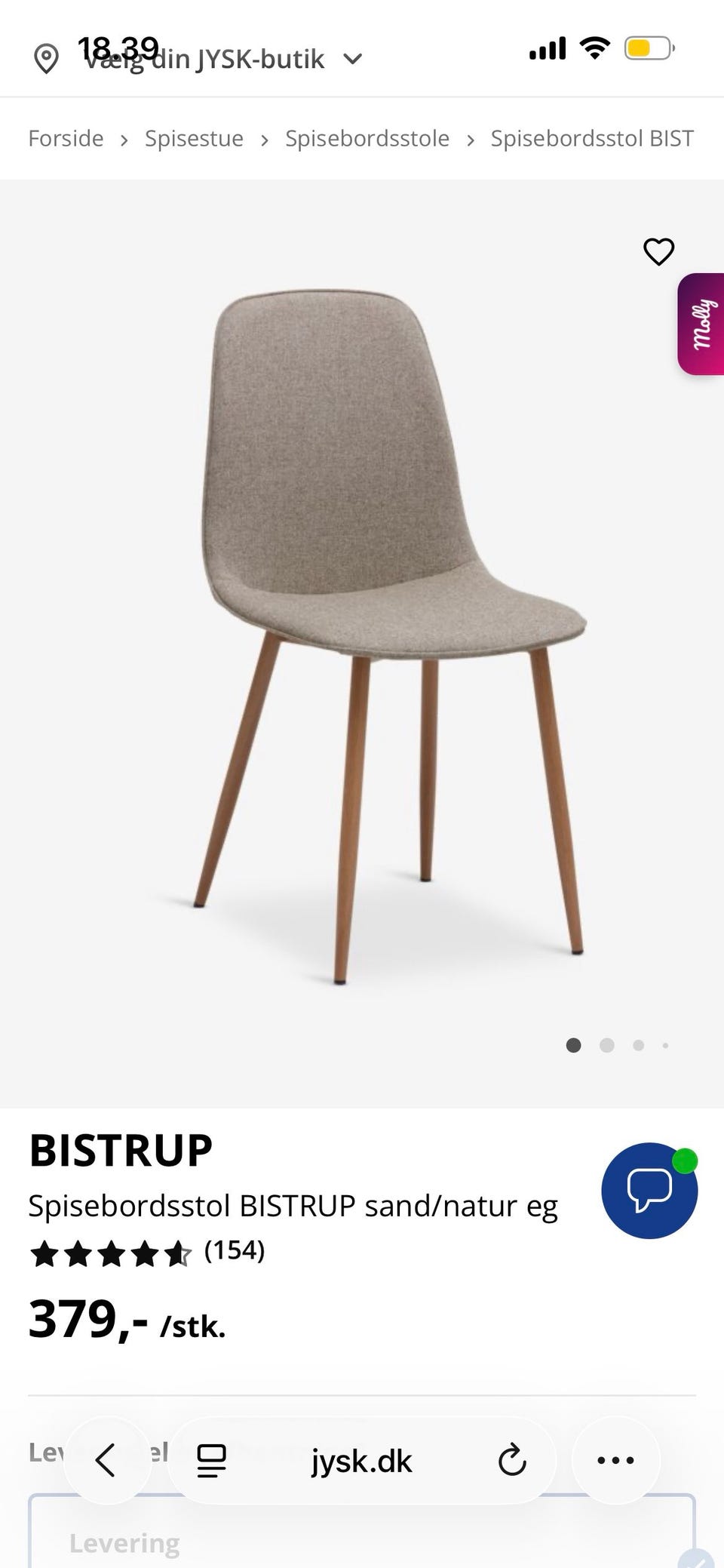Open the browser page options icon
Viewport: 724px width, 1568px height.
click(211, 1461)
